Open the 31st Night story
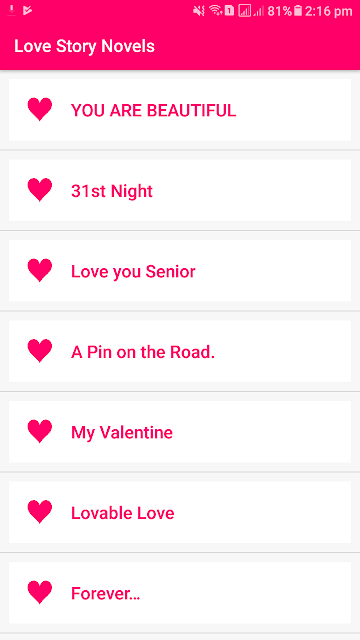This screenshot has width=360, height=640. point(180,190)
